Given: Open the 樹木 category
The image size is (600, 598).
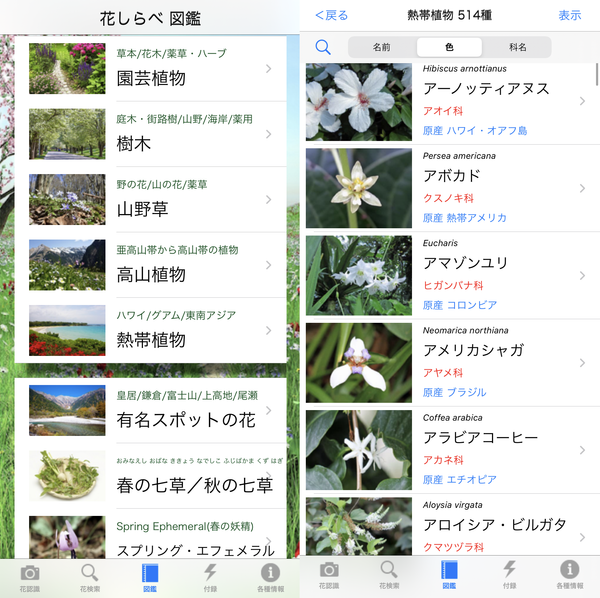Looking at the screenshot, I should tap(150, 134).
